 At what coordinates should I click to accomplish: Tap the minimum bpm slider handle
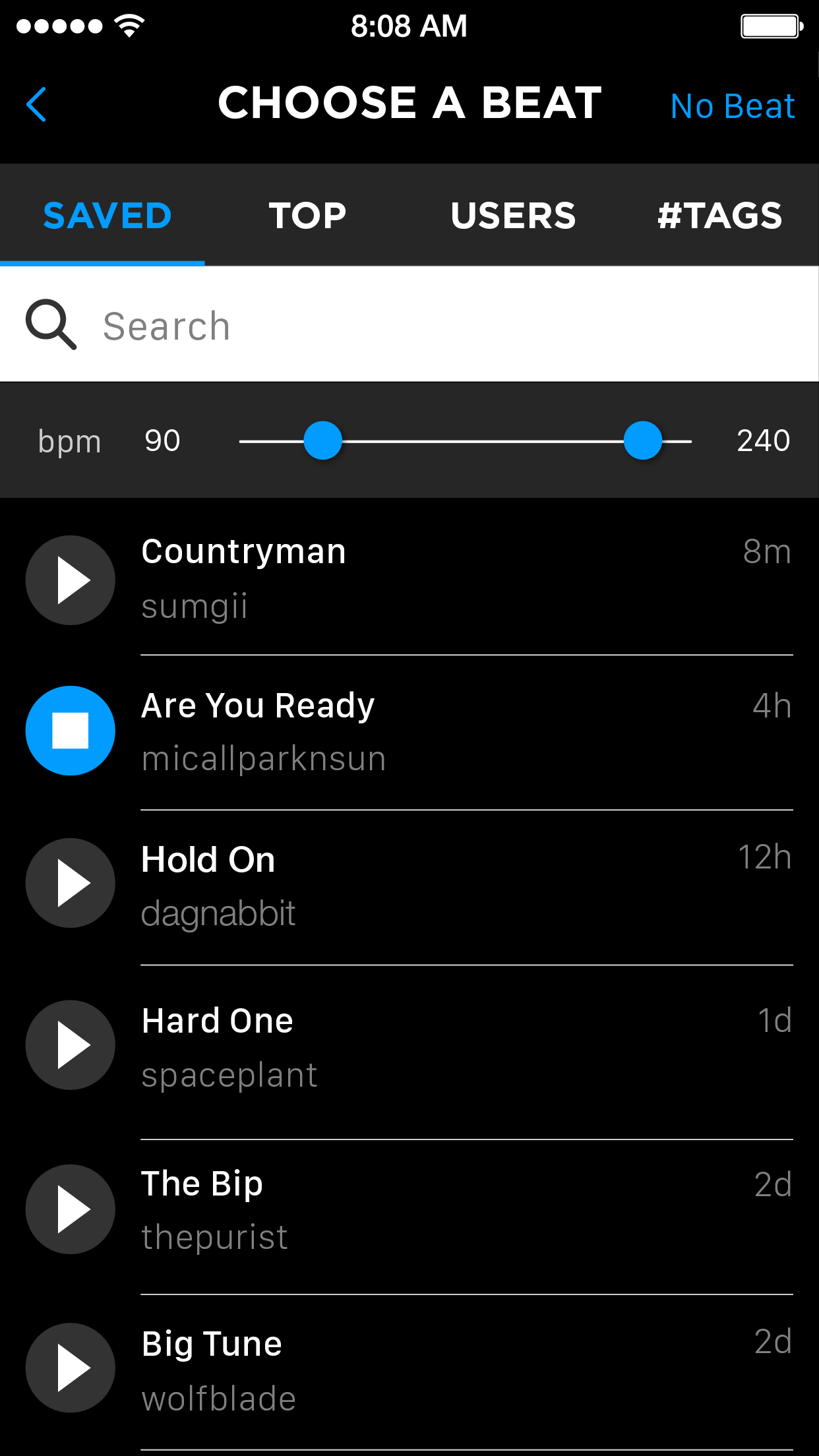[322, 440]
